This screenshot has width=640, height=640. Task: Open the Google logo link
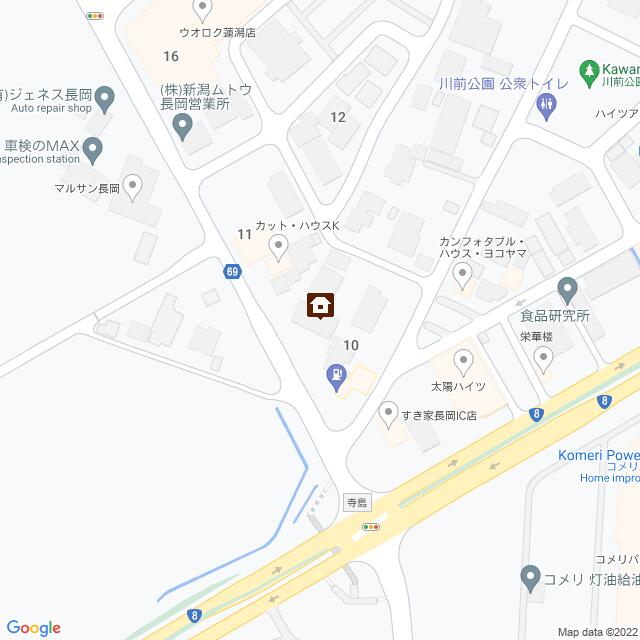[x=32, y=627]
